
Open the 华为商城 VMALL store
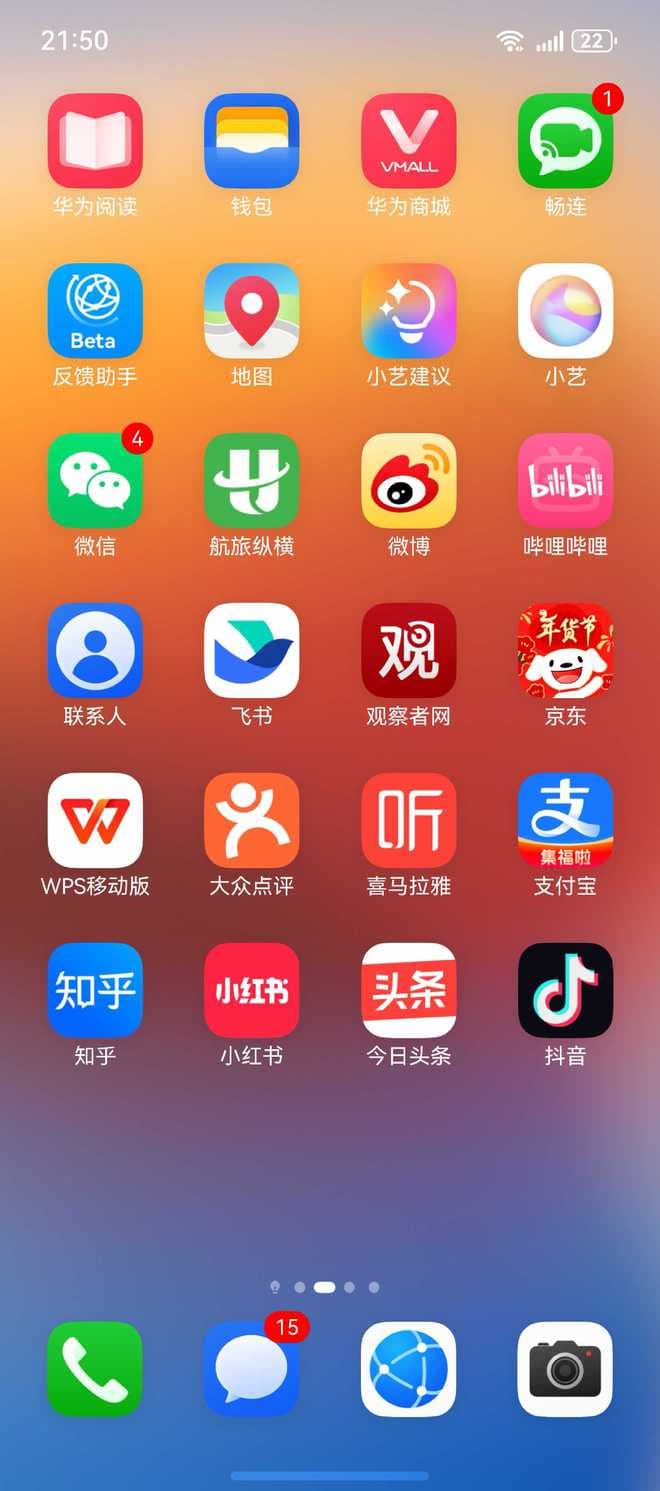click(x=408, y=141)
